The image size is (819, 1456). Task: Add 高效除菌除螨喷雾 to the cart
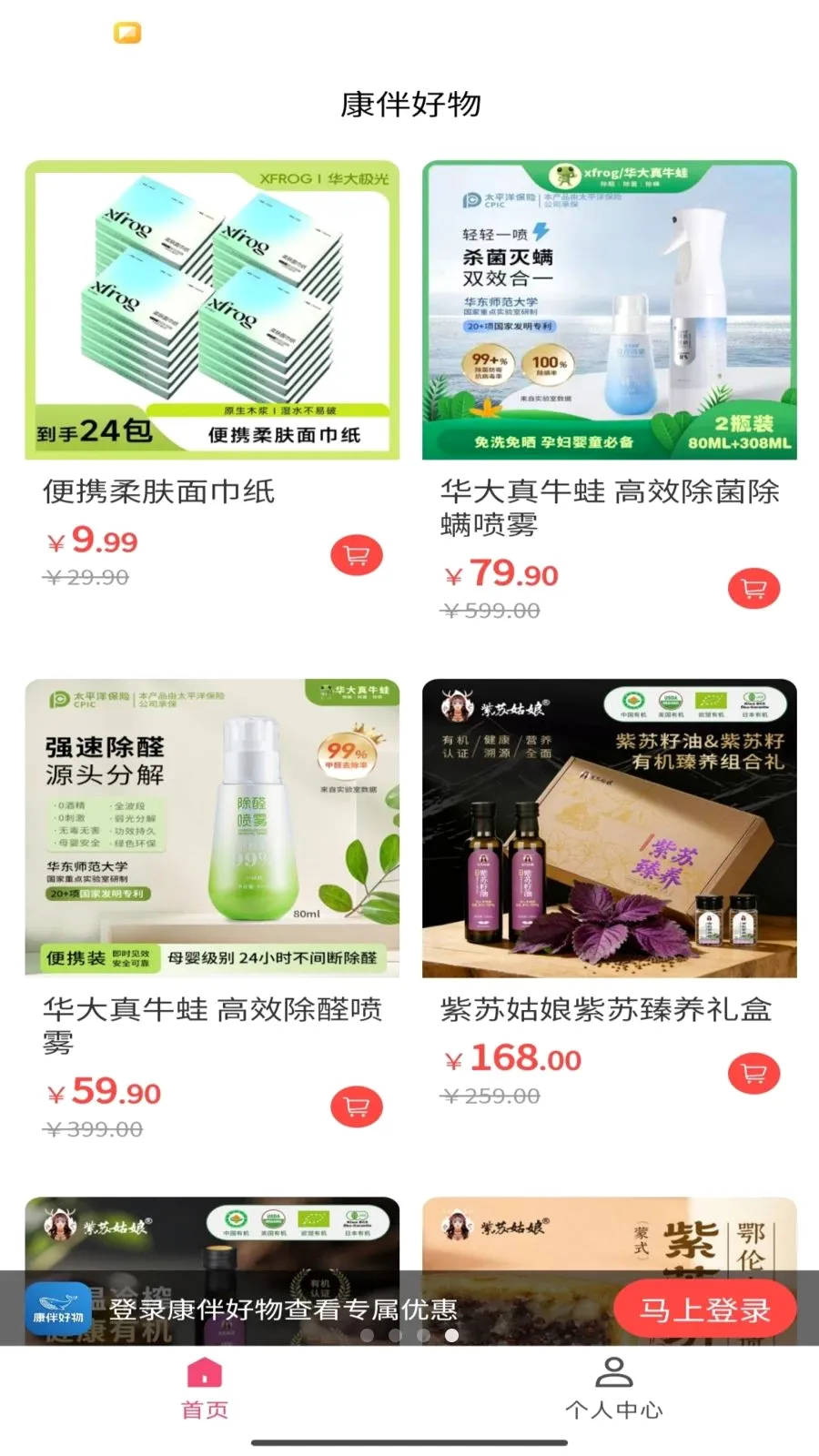point(754,589)
